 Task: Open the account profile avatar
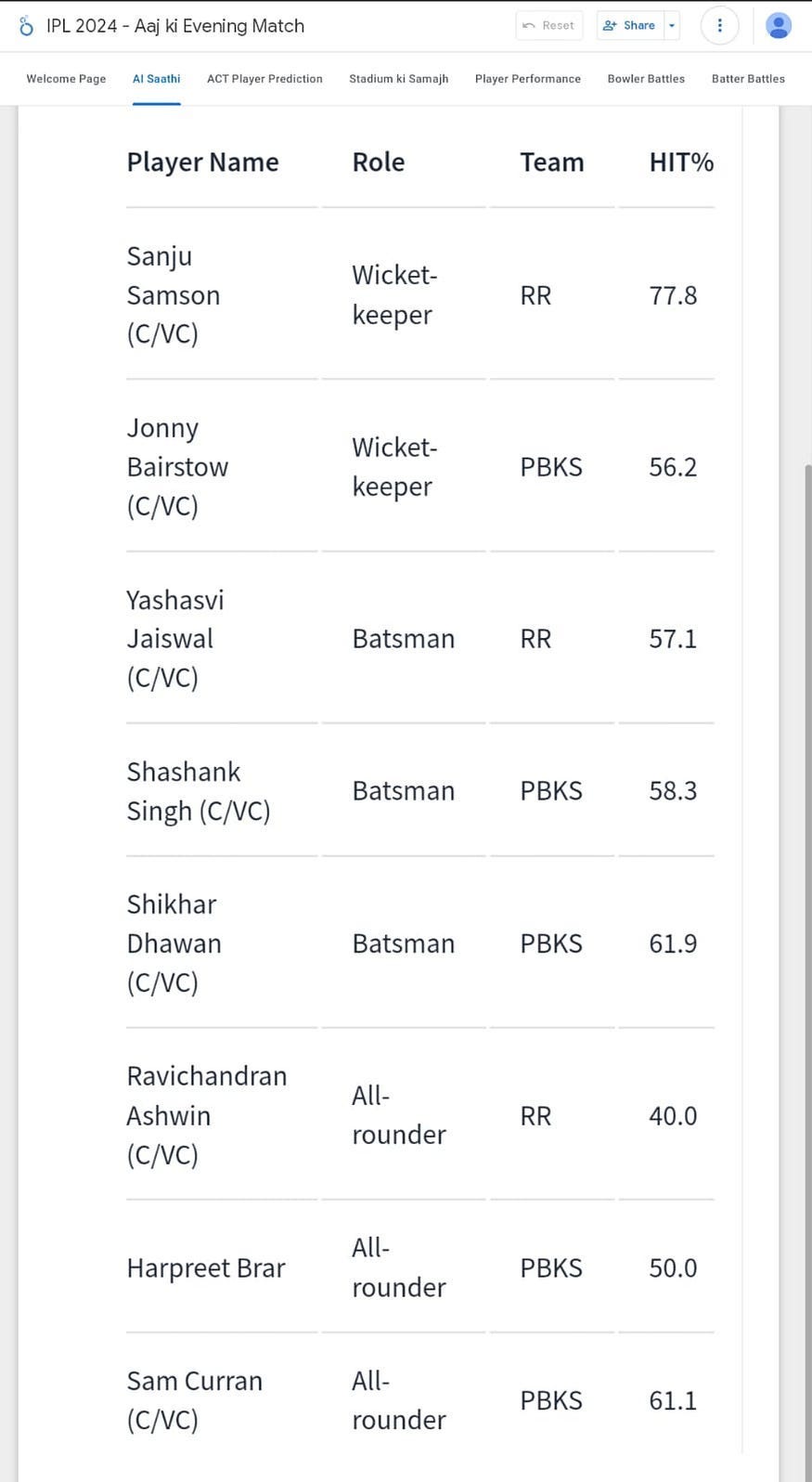[x=778, y=26]
